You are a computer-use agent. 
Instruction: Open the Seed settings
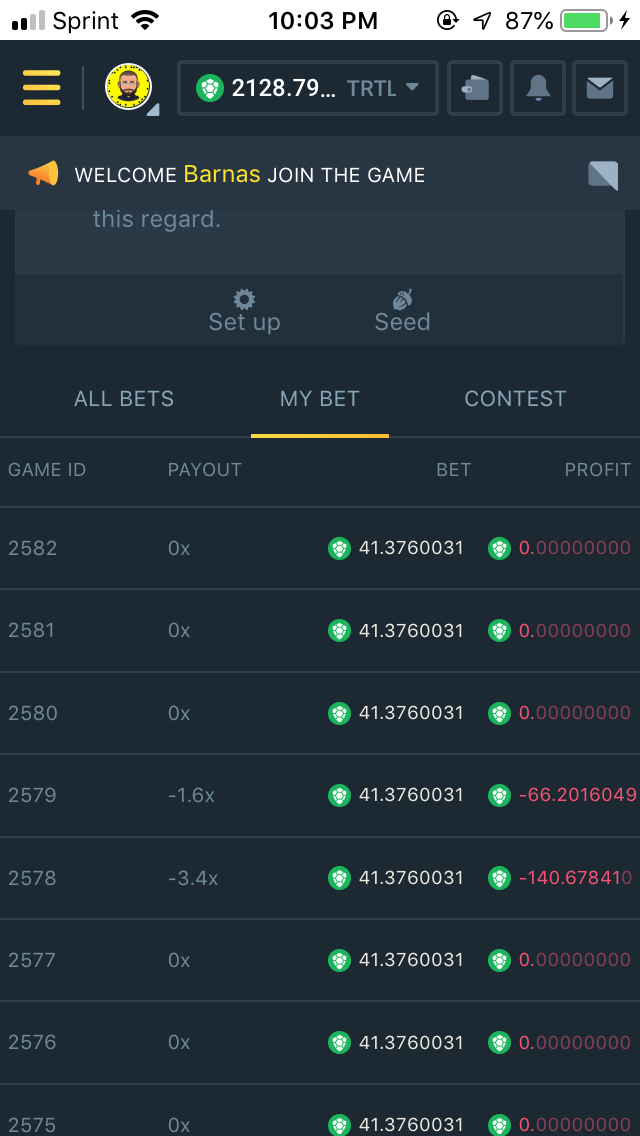pos(402,310)
